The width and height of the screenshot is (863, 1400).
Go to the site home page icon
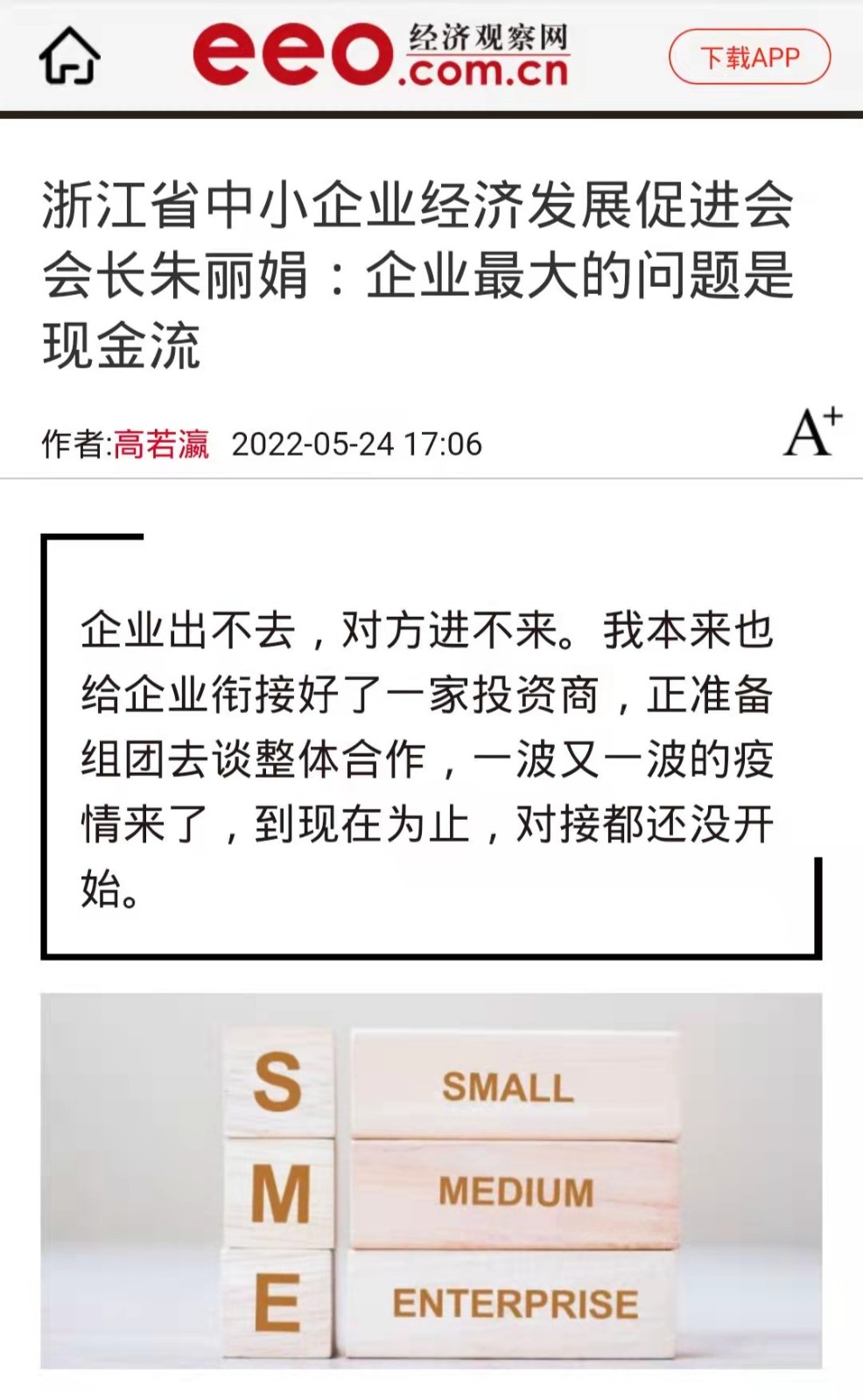(69, 56)
